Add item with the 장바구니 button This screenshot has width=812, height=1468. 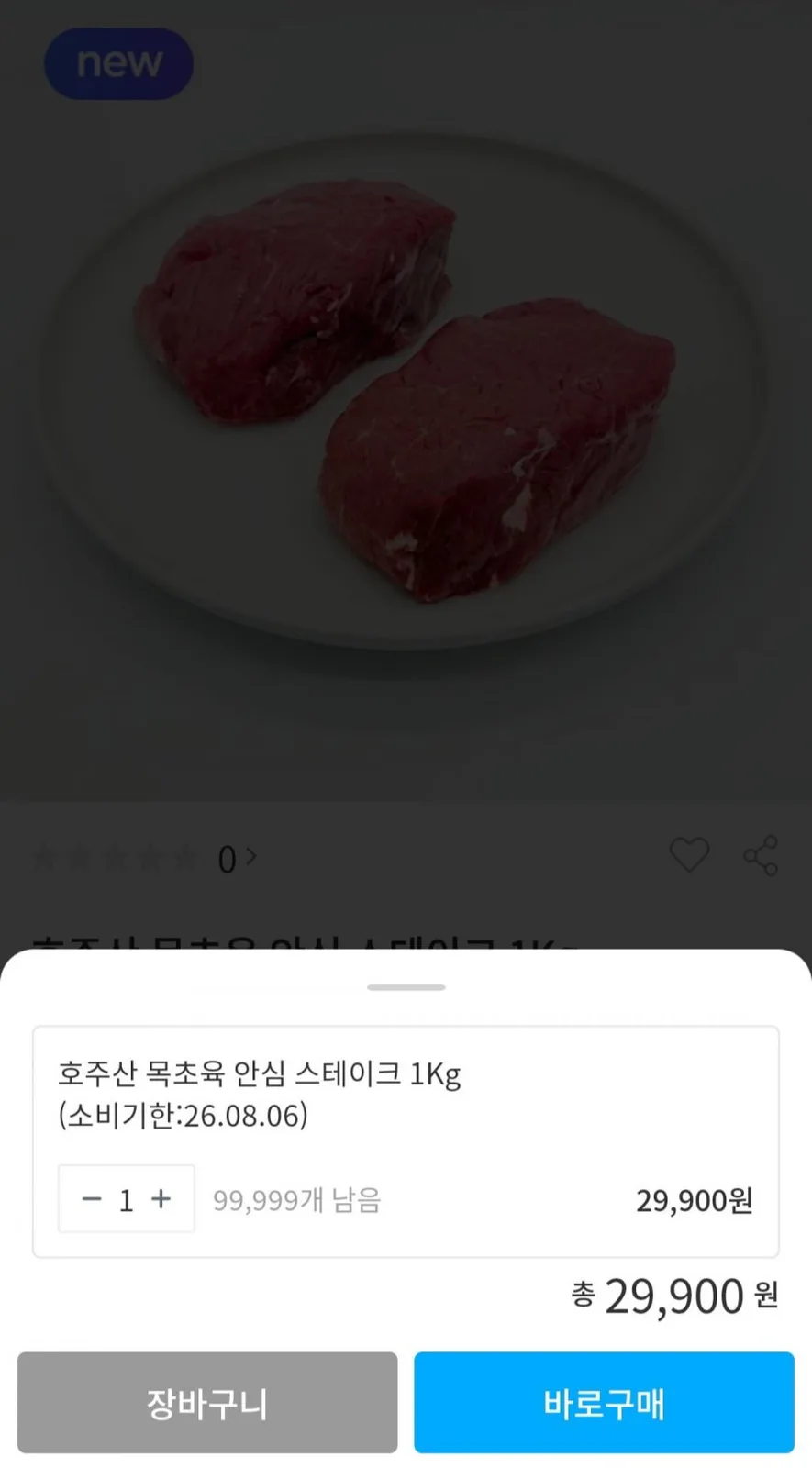tap(207, 1402)
